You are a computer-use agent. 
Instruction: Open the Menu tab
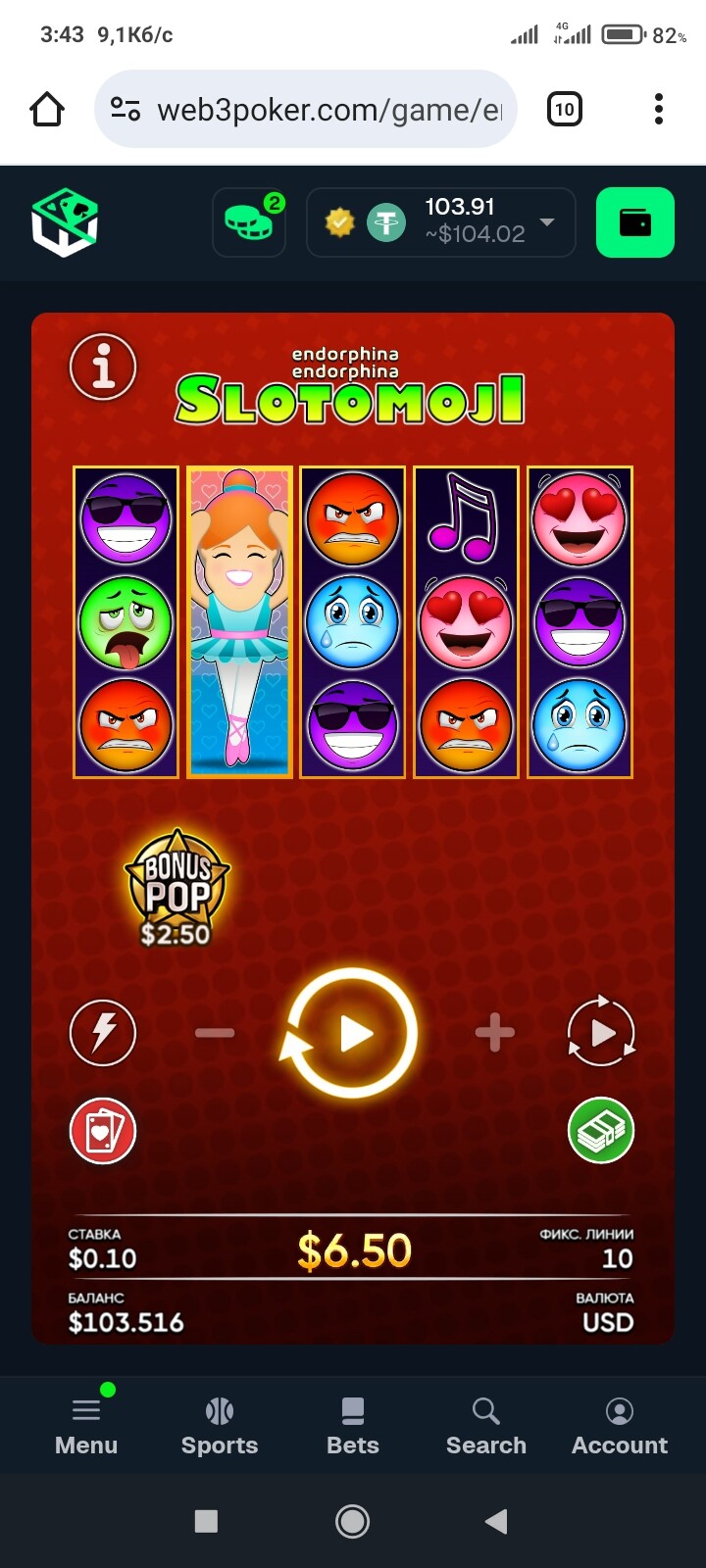[x=86, y=1426]
